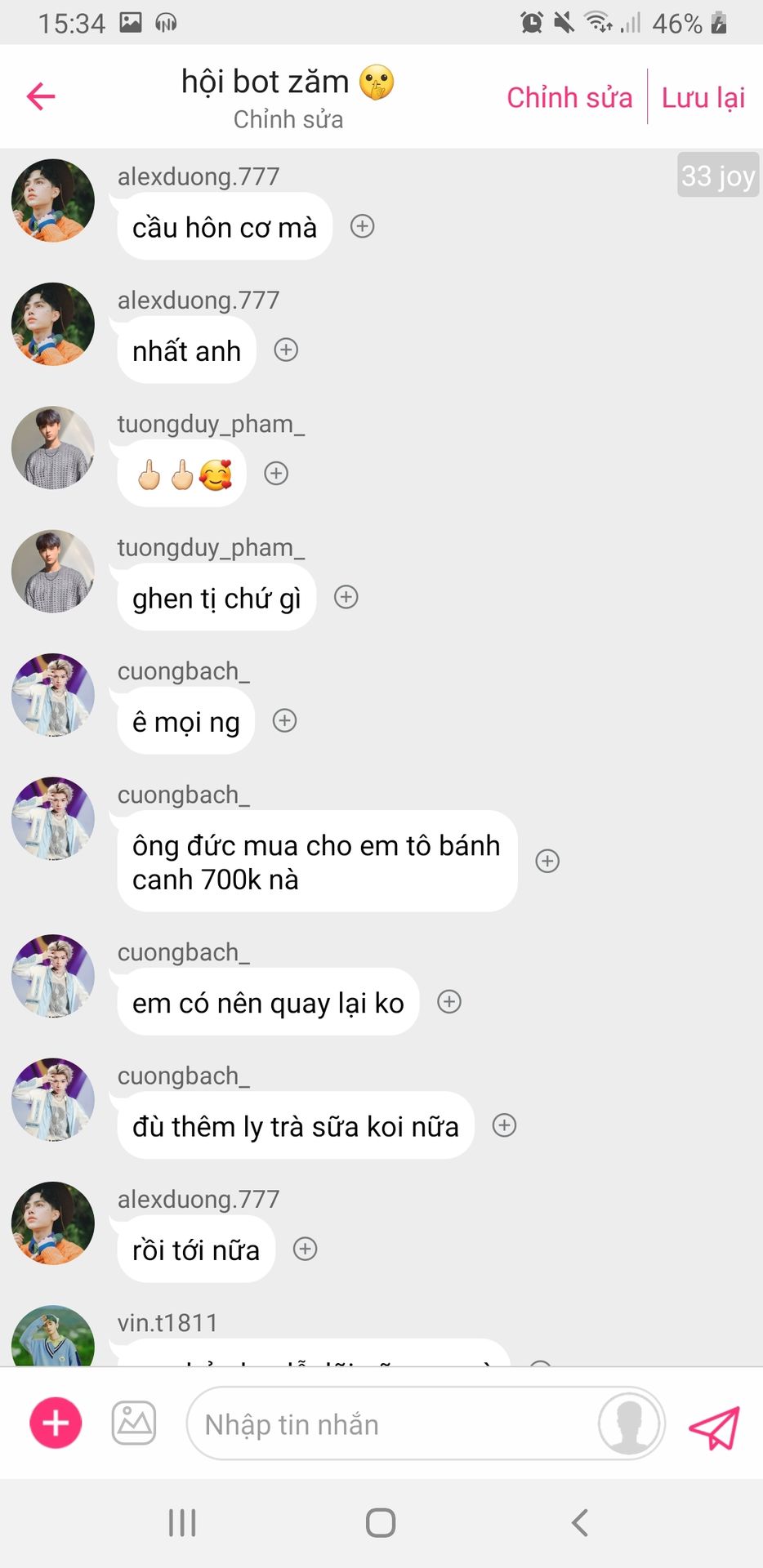The height and width of the screenshot is (1568, 763).
Task: Save with the Lưu lại button
Action: pyautogui.click(x=703, y=97)
